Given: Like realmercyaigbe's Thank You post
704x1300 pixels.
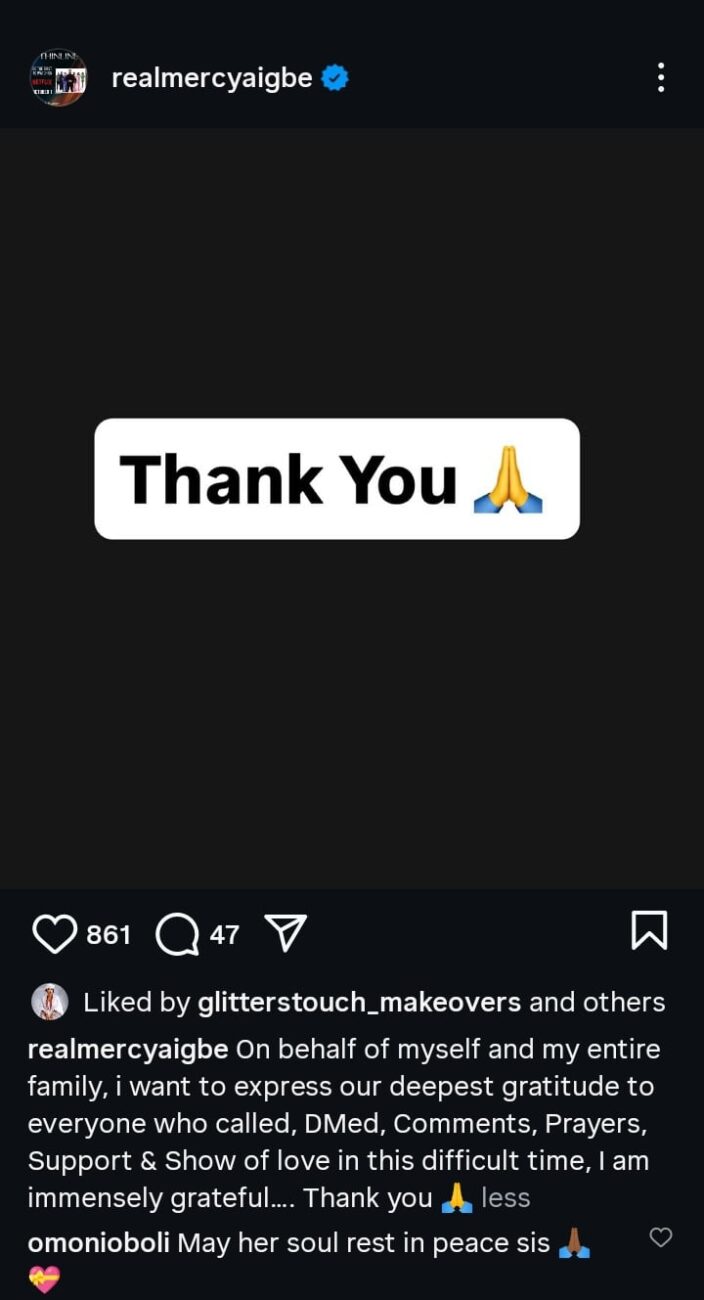Looking at the screenshot, I should tap(54, 934).
